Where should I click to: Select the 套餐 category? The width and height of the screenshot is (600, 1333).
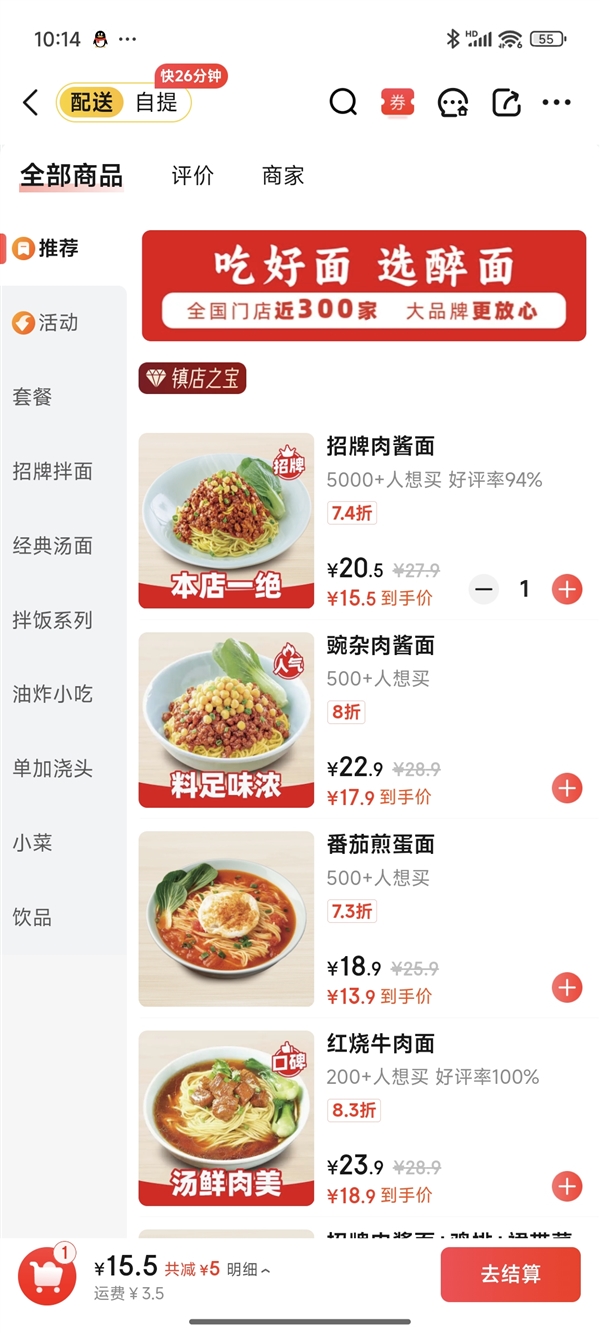32,397
